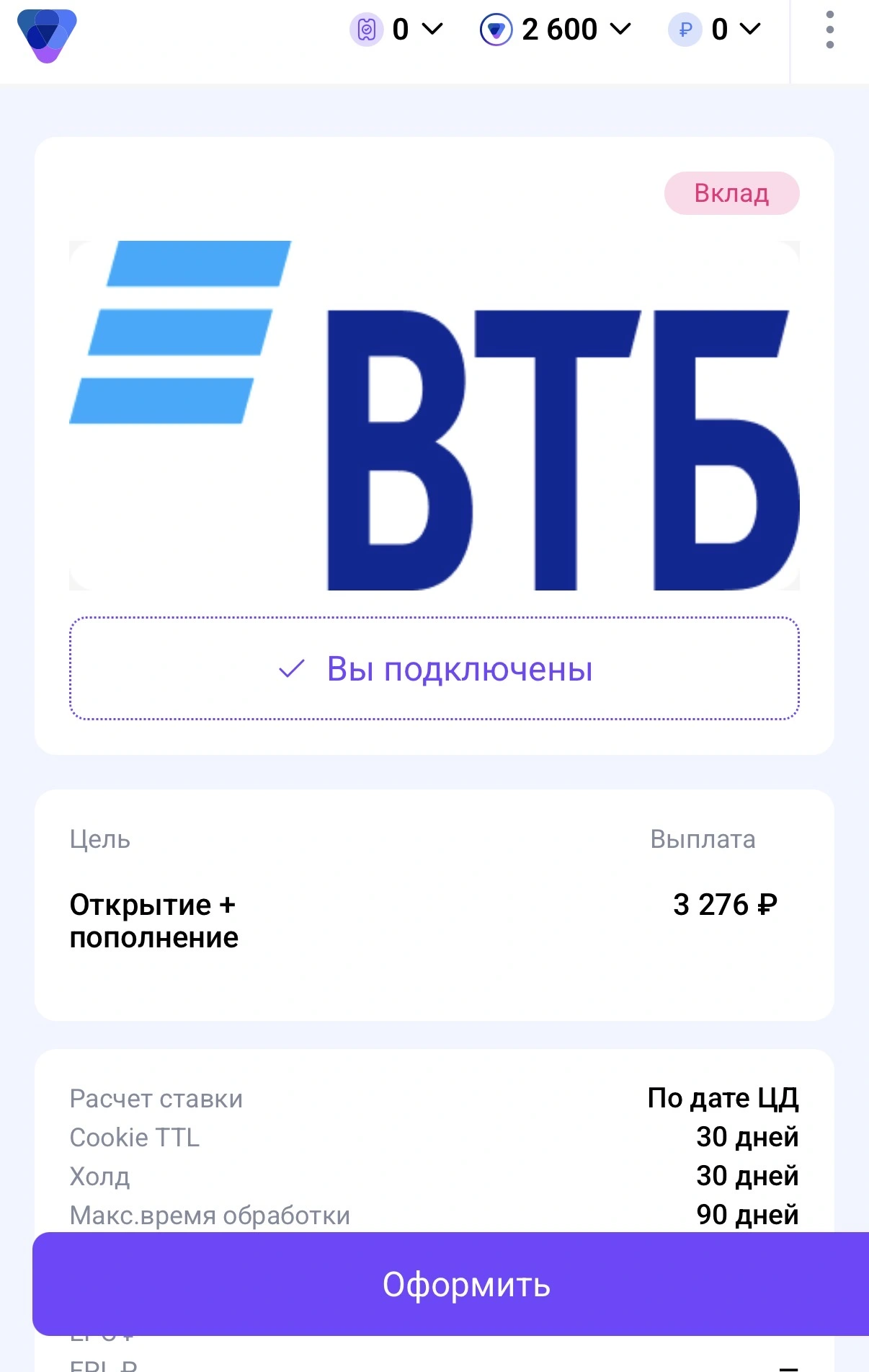Tap the Вы подключены button
Screen dimensions: 869x1372
(x=434, y=668)
